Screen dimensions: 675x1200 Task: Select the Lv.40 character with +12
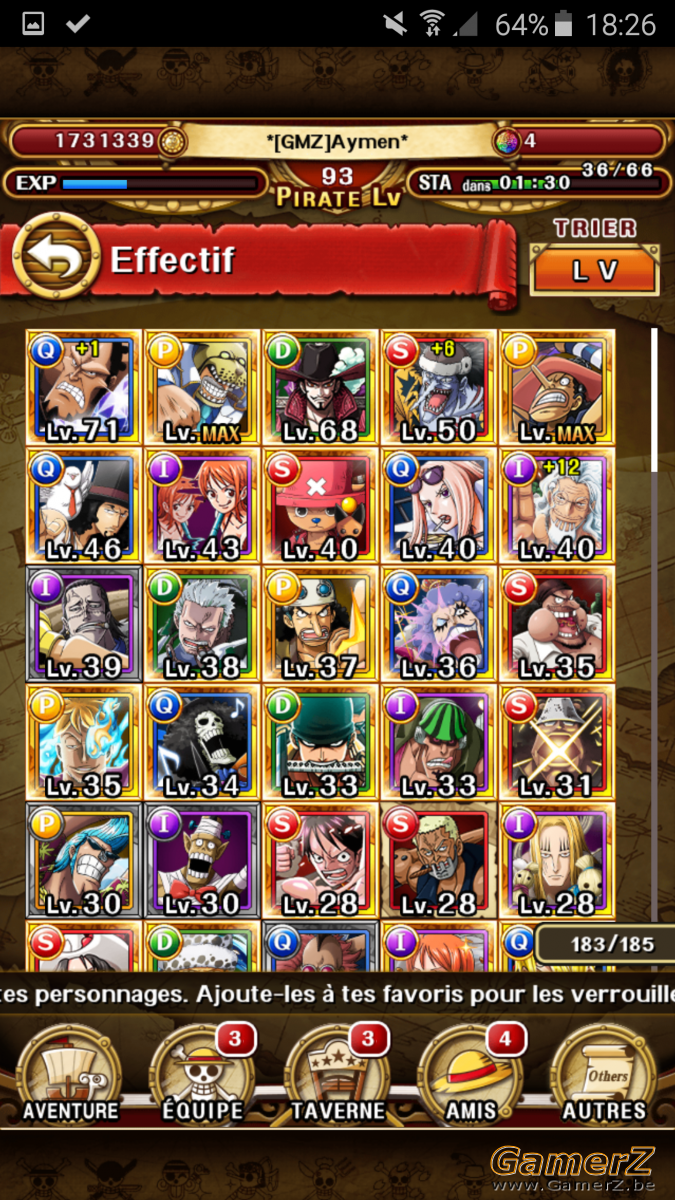(557, 505)
